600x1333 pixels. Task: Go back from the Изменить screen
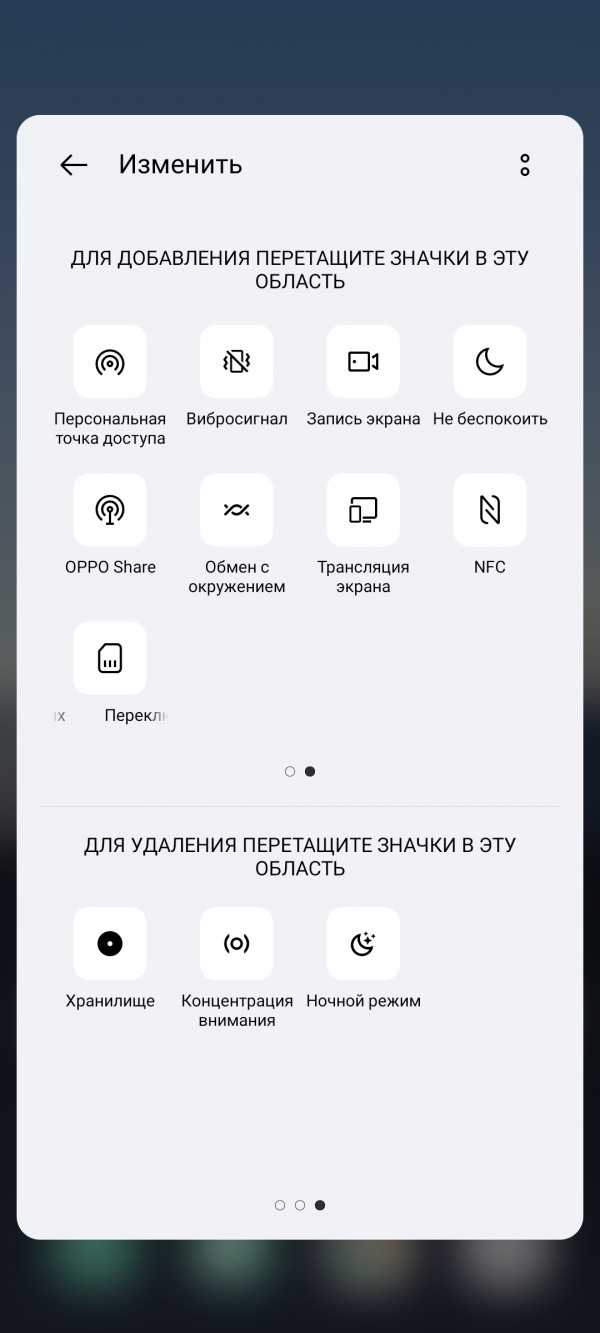74,165
